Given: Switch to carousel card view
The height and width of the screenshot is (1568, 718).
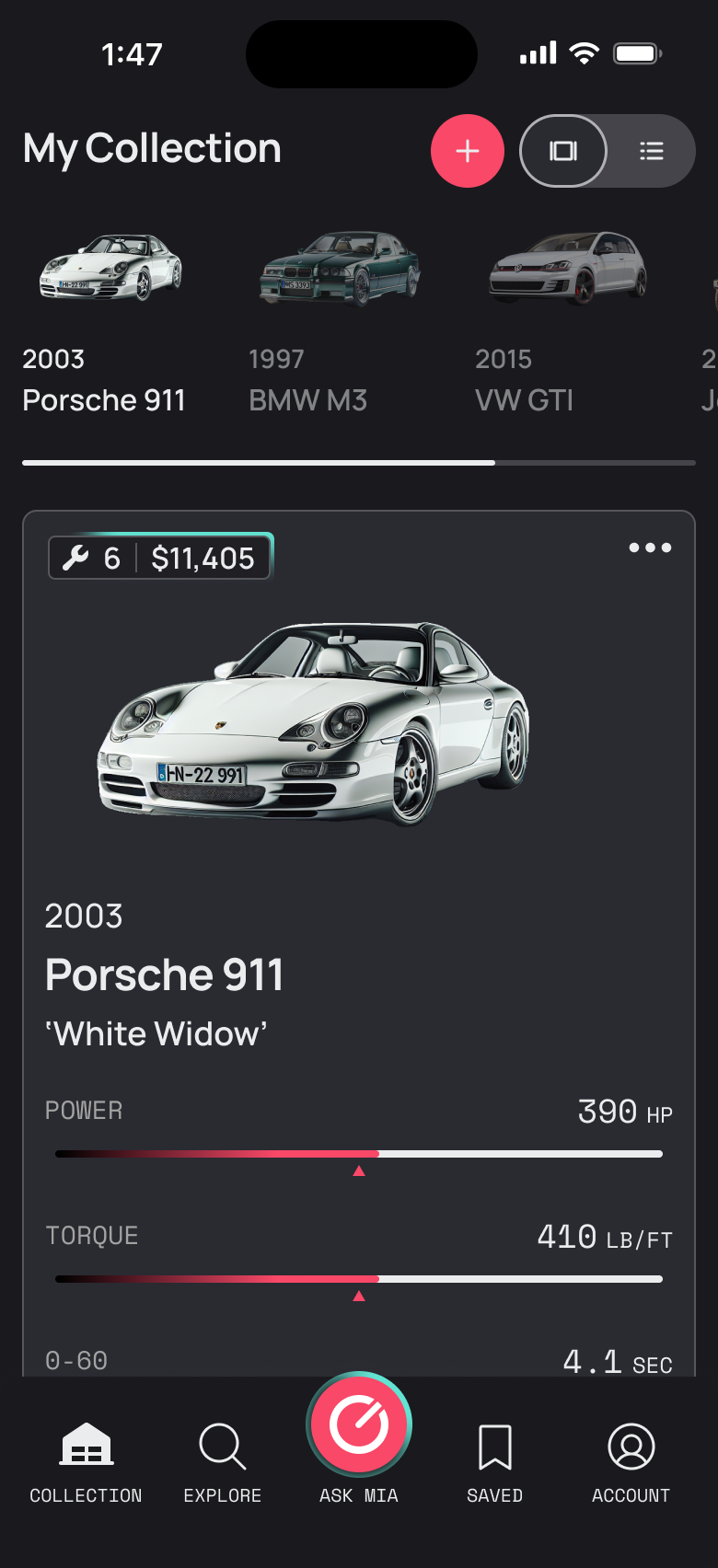Looking at the screenshot, I should pos(563,151).
